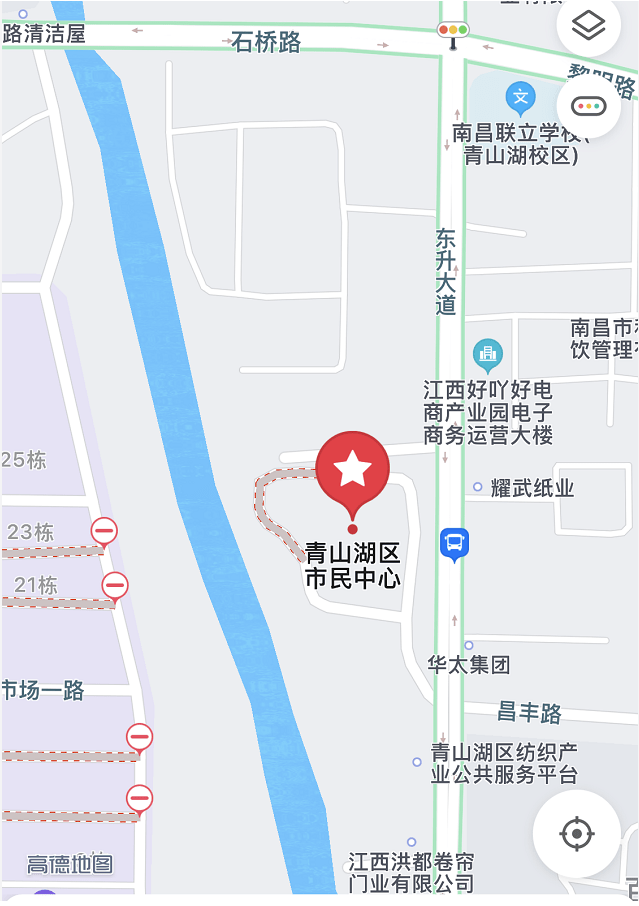Open the map layers selector

click(x=589, y=25)
